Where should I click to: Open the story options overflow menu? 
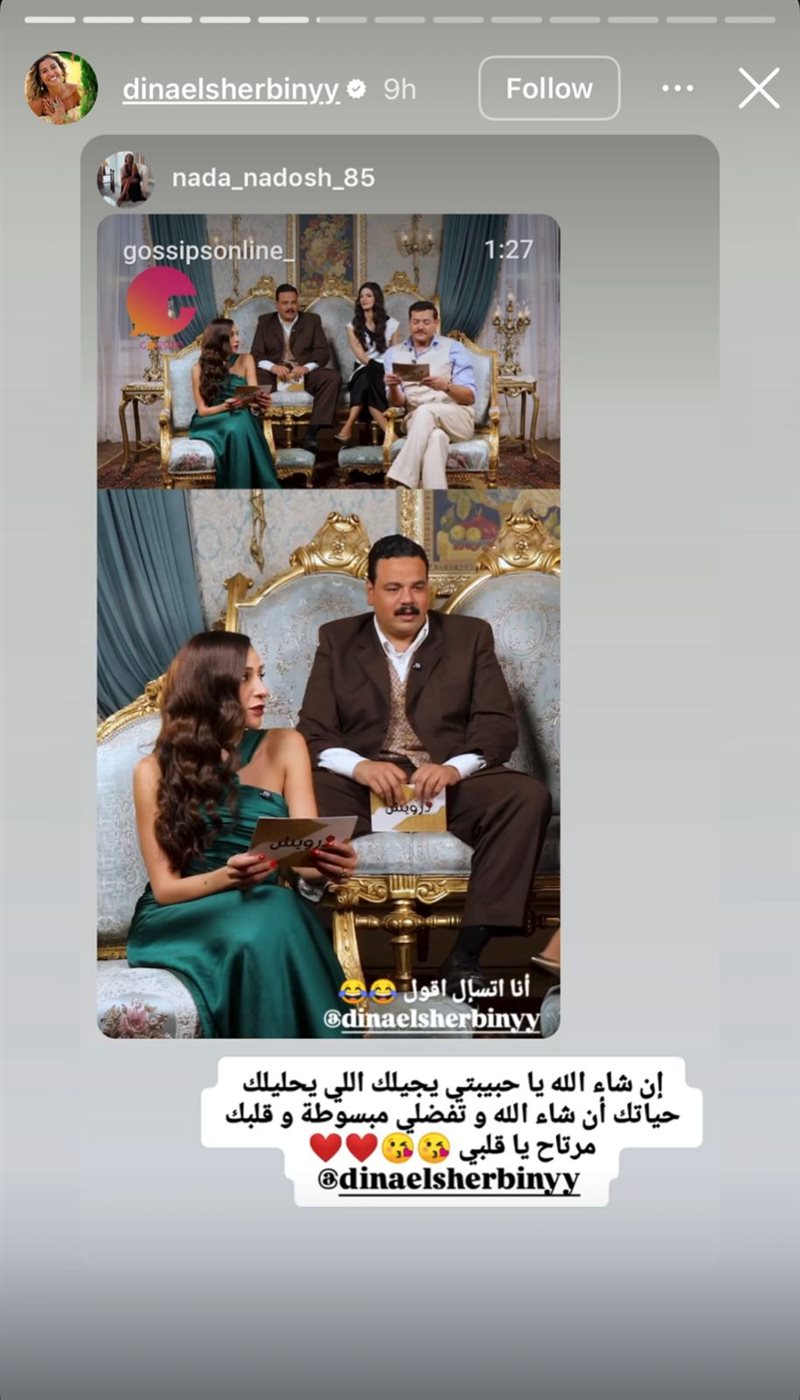[x=677, y=89]
